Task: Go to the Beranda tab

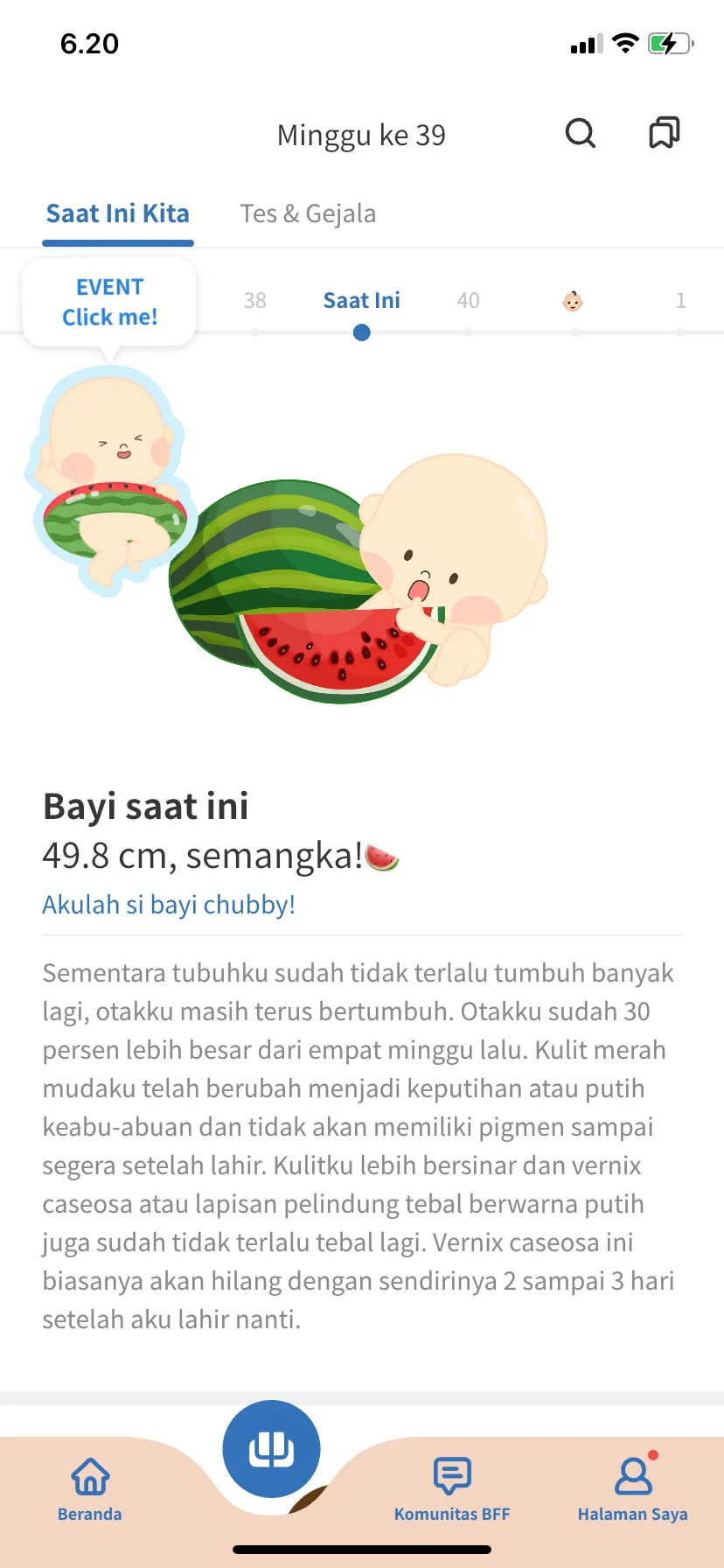Action: click(90, 1489)
